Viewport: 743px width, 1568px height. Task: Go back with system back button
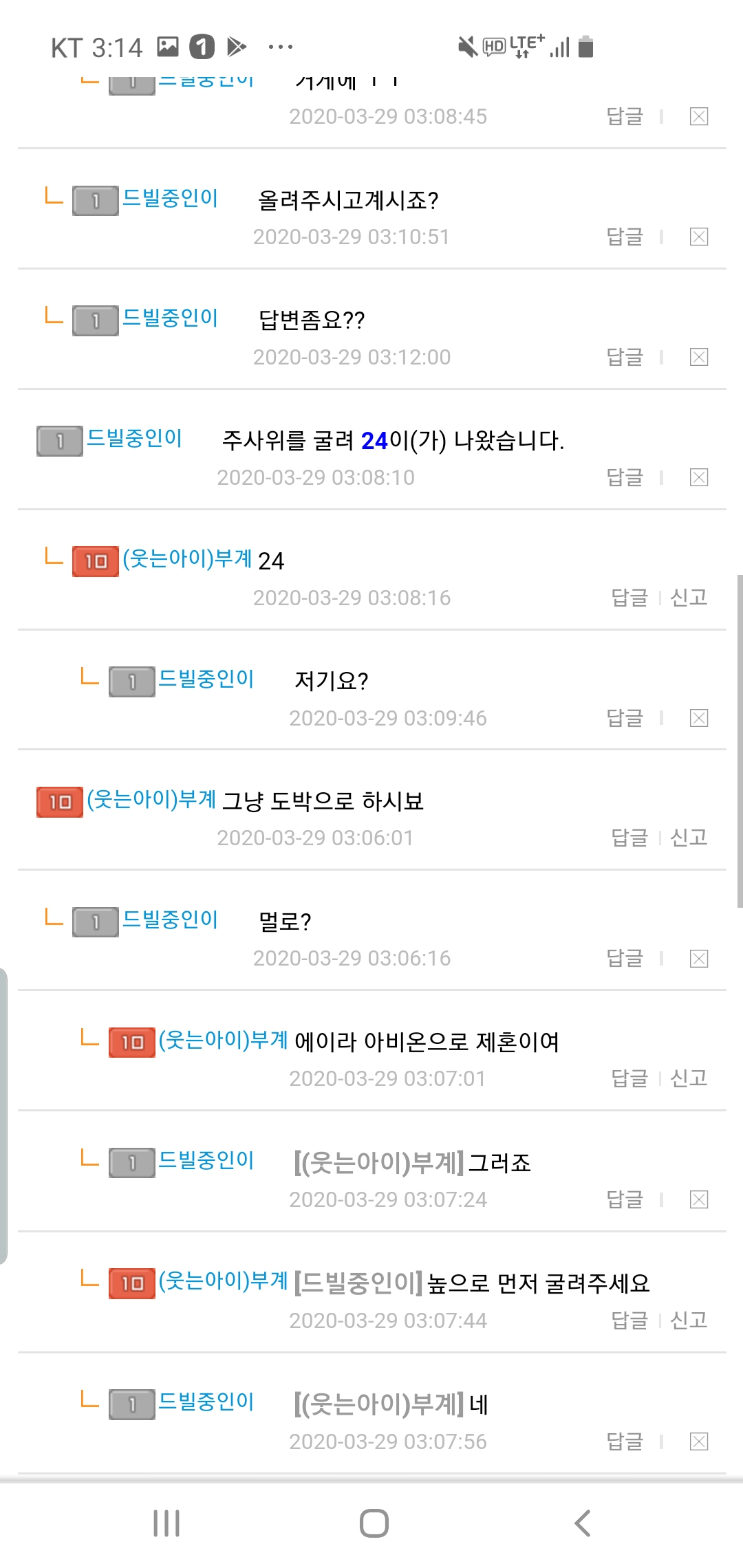click(582, 1523)
